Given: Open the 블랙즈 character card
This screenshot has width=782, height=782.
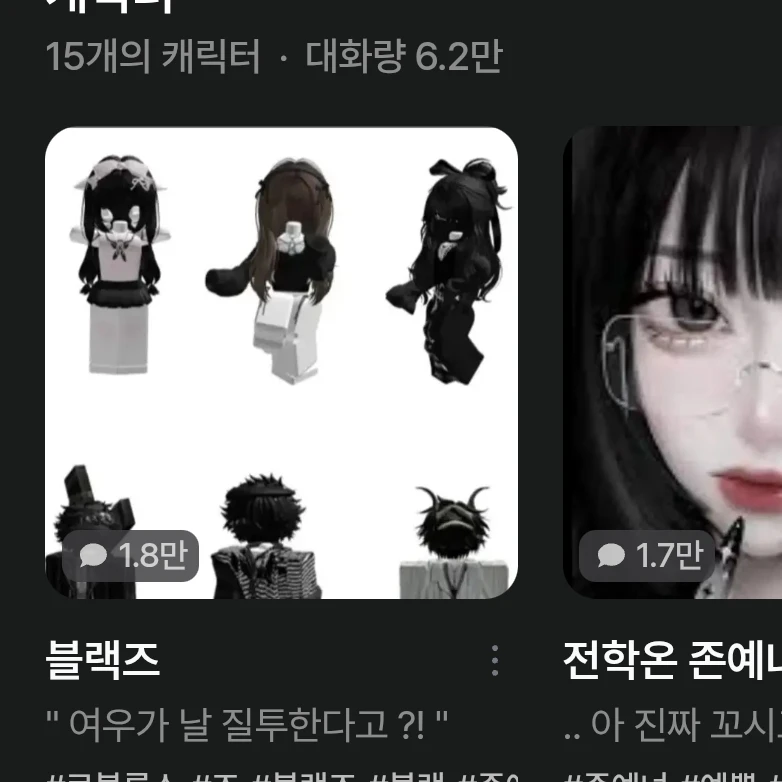Looking at the screenshot, I should click(x=281, y=362).
